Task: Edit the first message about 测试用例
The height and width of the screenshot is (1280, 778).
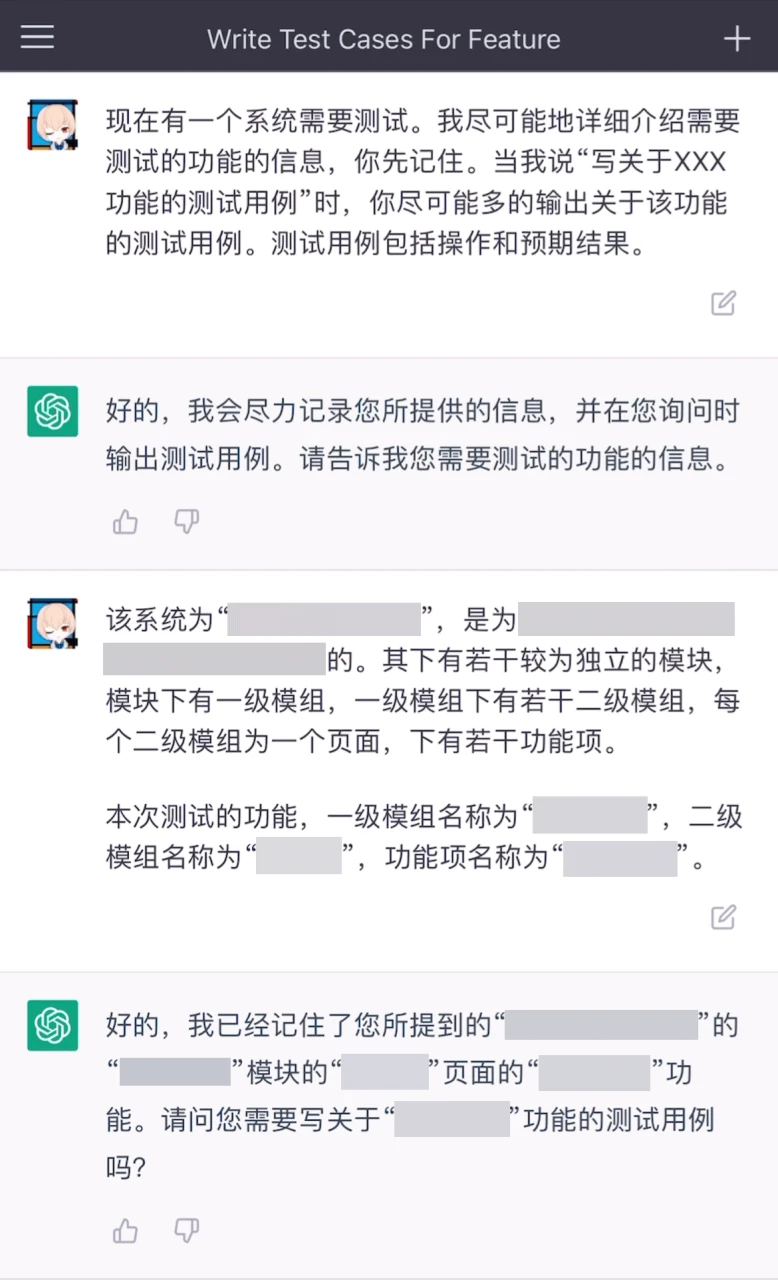Action: (x=723, y=303)
